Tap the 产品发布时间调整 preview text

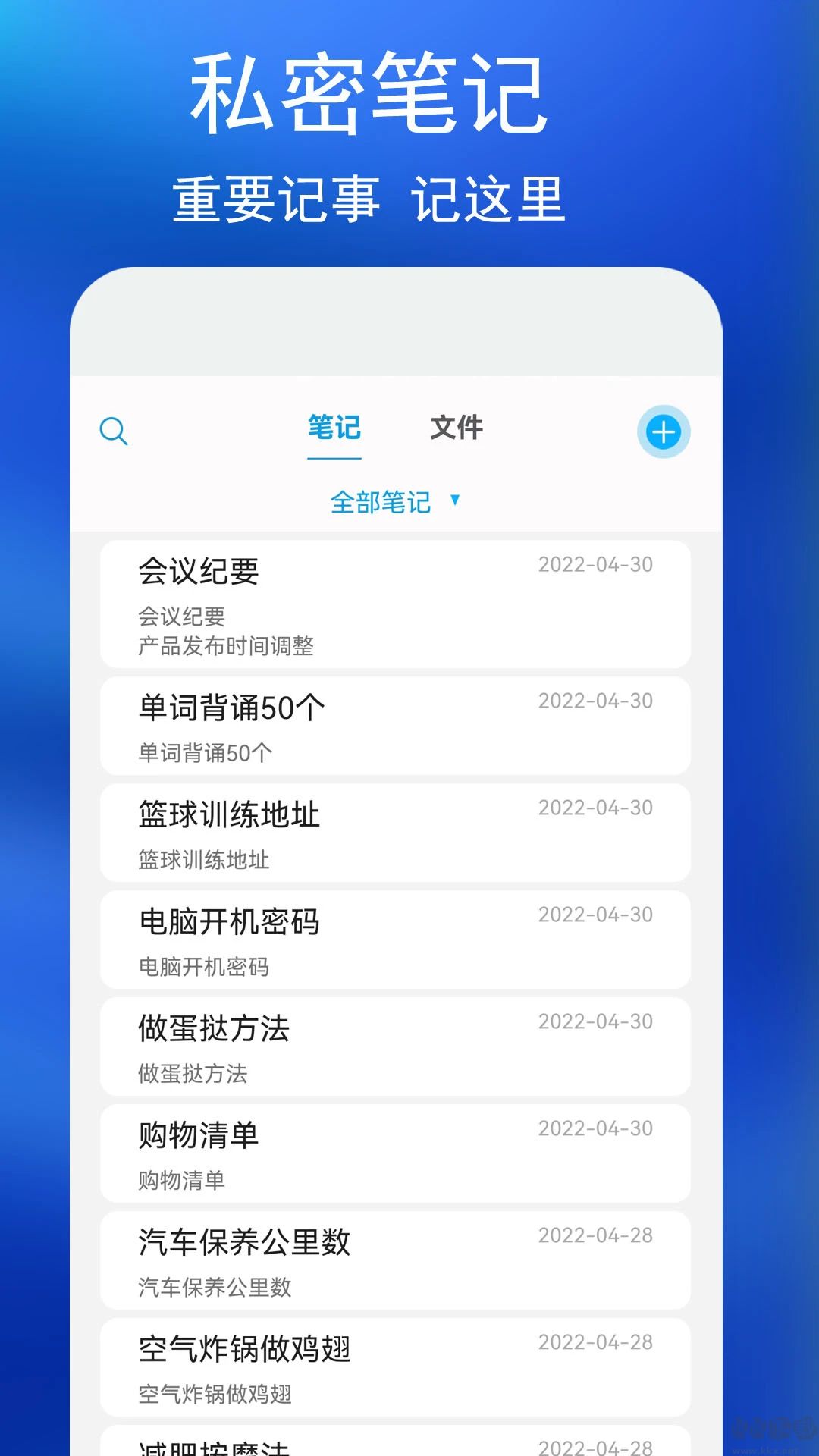[227, 647]
